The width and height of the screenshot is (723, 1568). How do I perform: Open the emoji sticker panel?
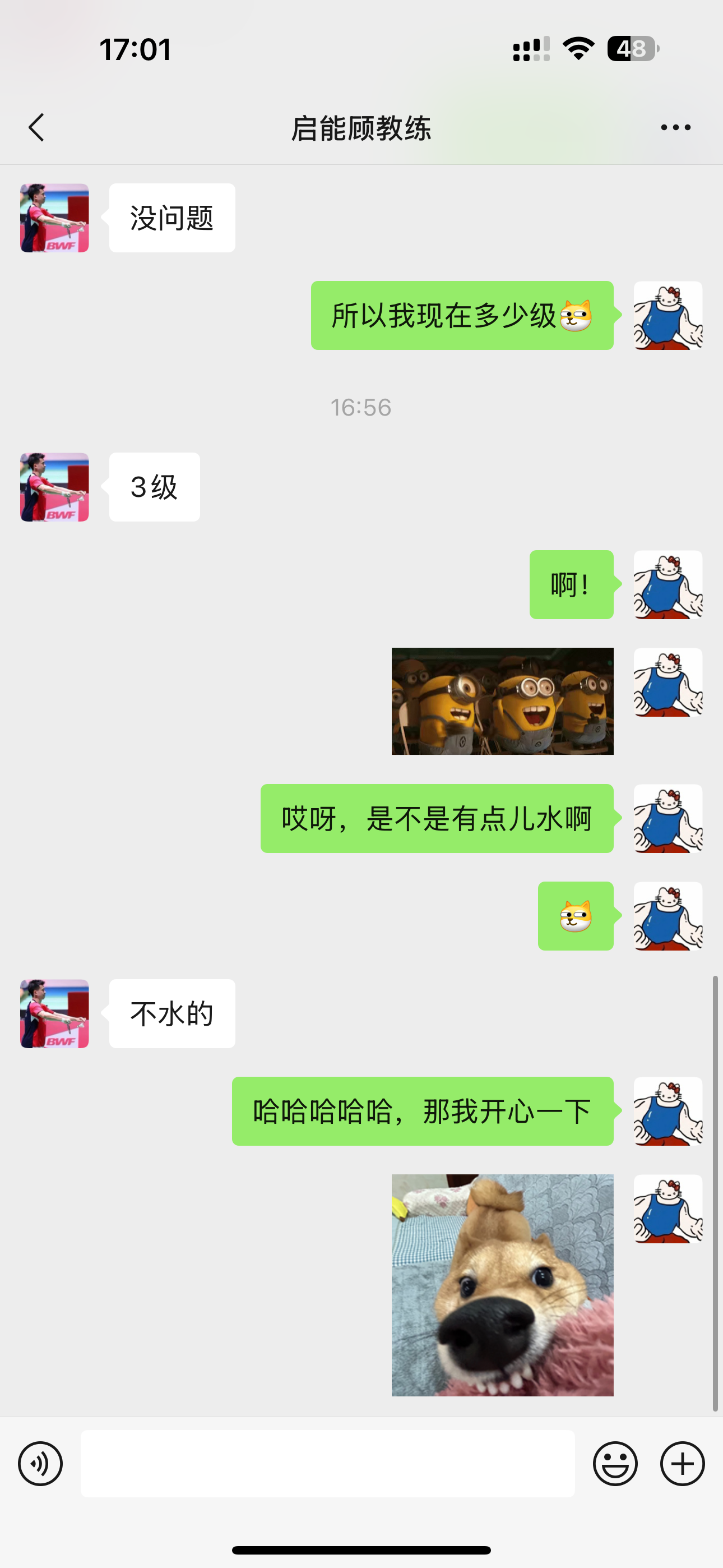coord(615,1463)
